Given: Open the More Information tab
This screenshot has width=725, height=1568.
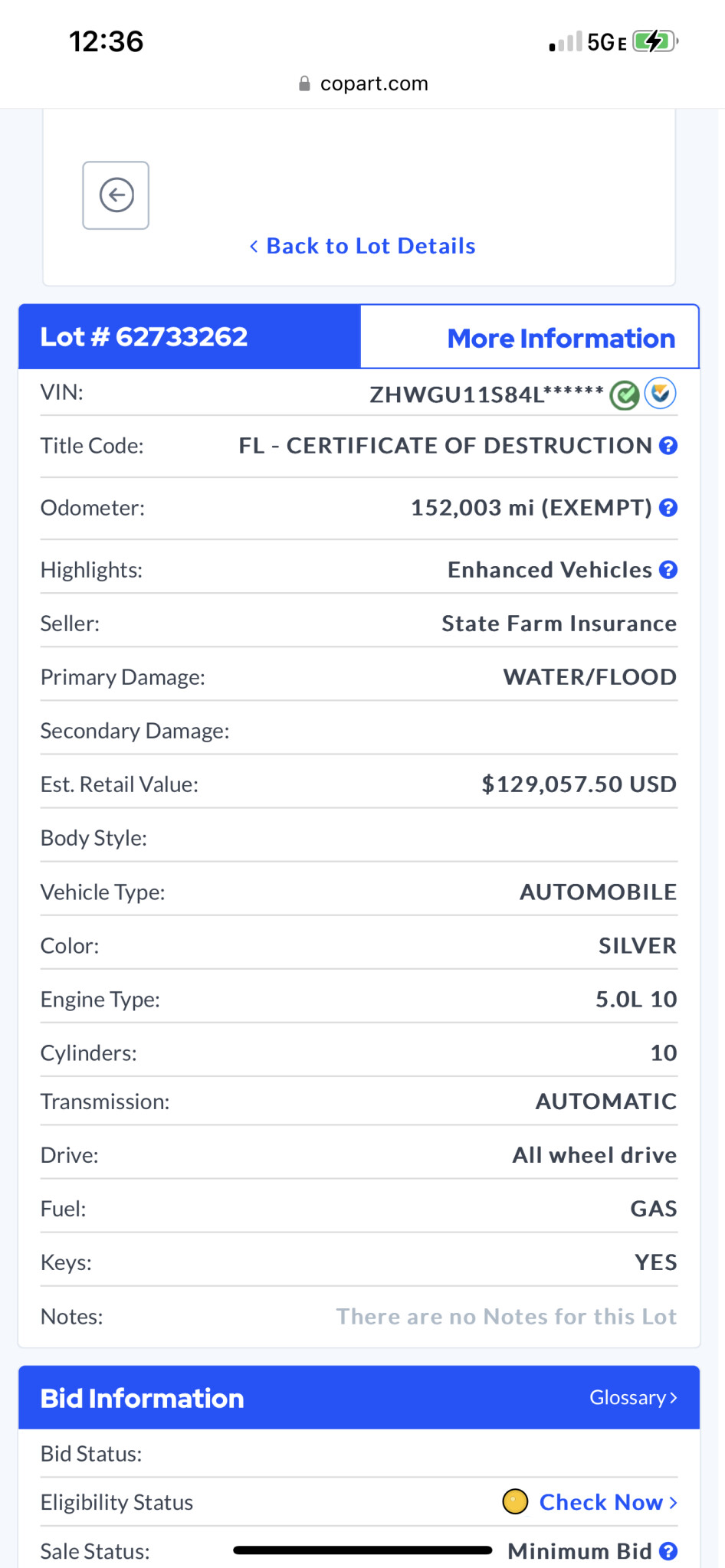Looking at the screenshot, I should (530, 337).
